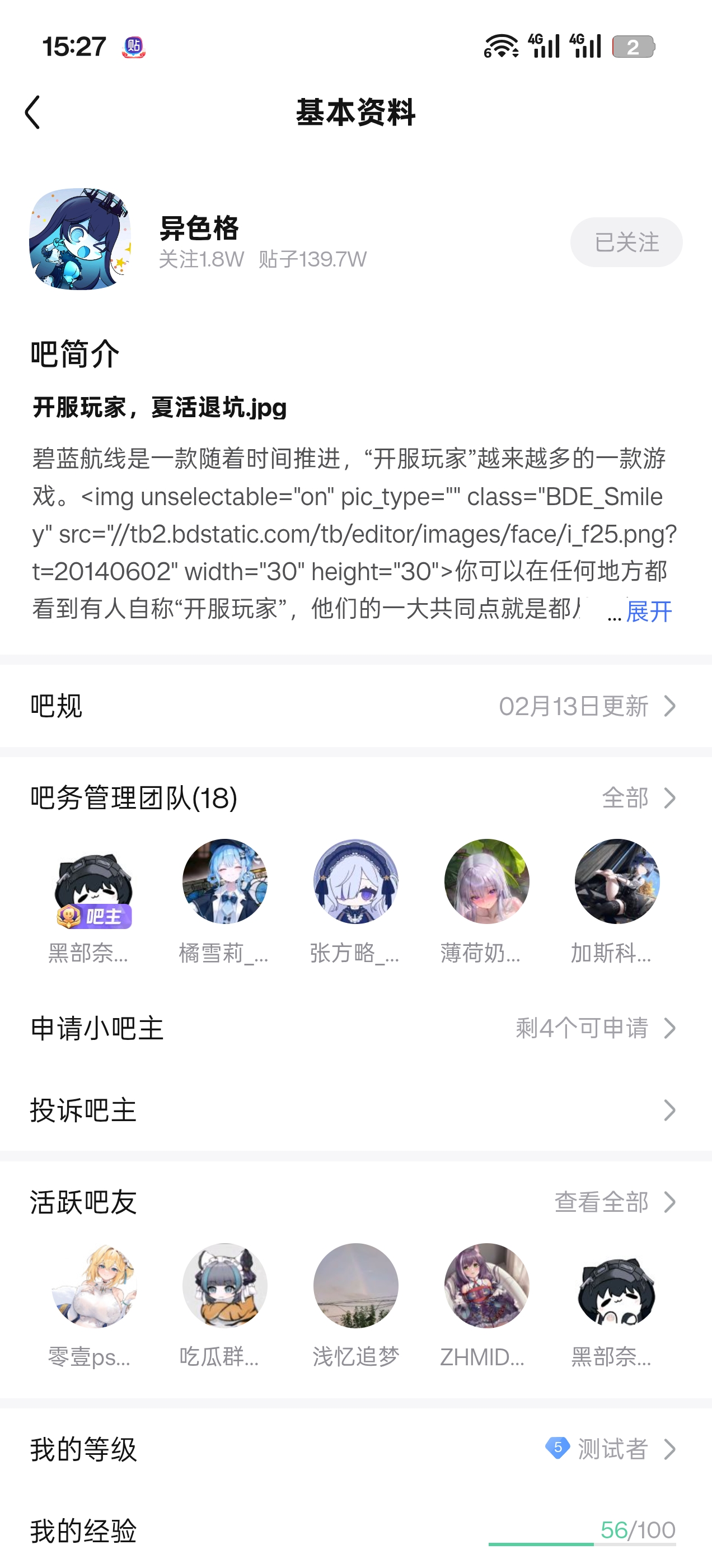Tap the 已关注 follow button
Viewport: 712px width, 1568px height.
coord(626,242)
